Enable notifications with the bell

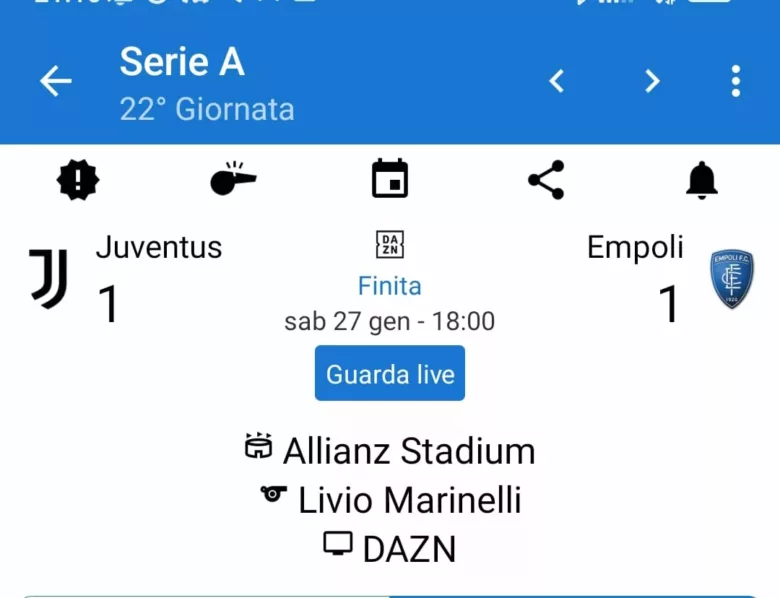[702, 180]
